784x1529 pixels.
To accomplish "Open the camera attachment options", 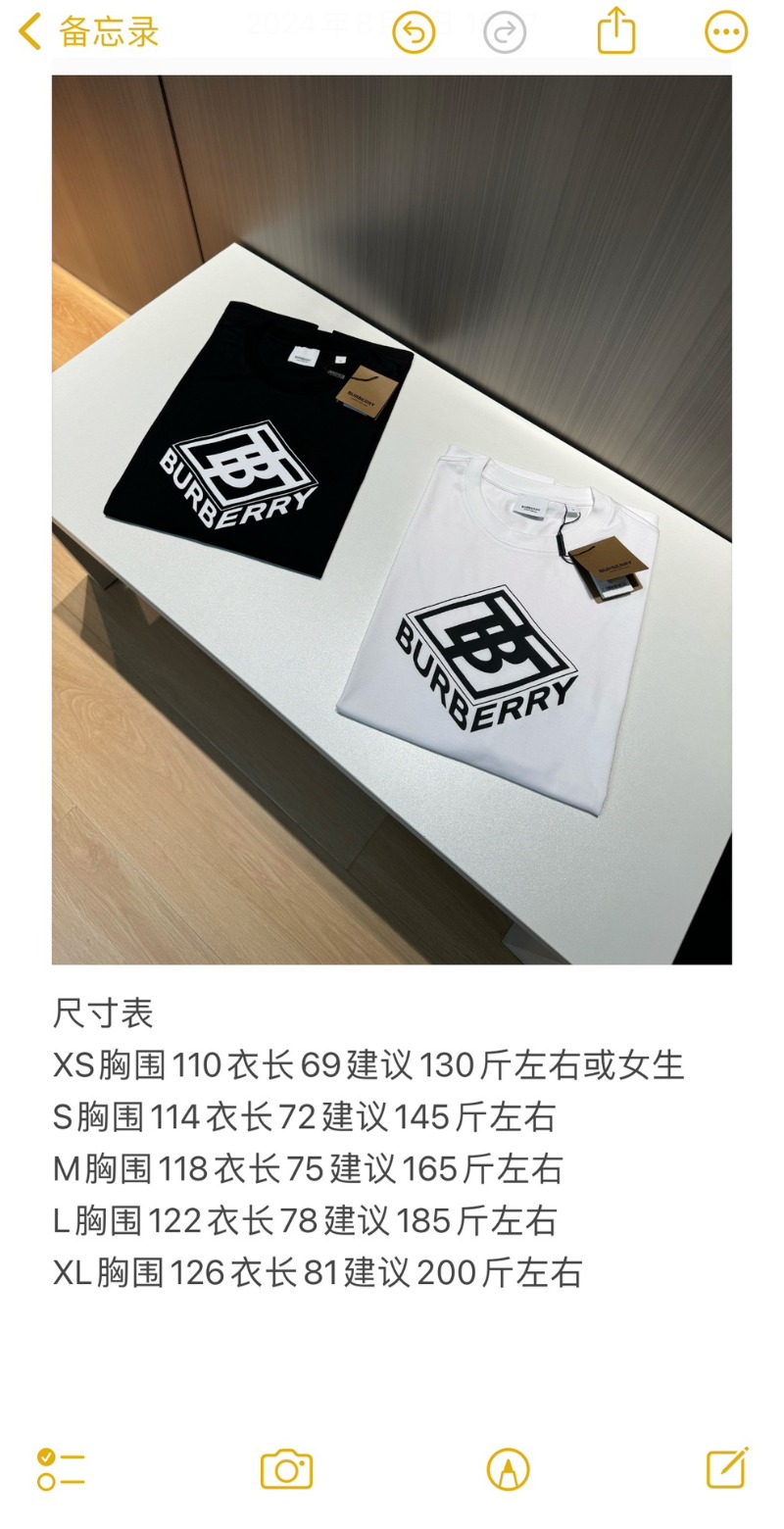I will tap(286, 1469).
